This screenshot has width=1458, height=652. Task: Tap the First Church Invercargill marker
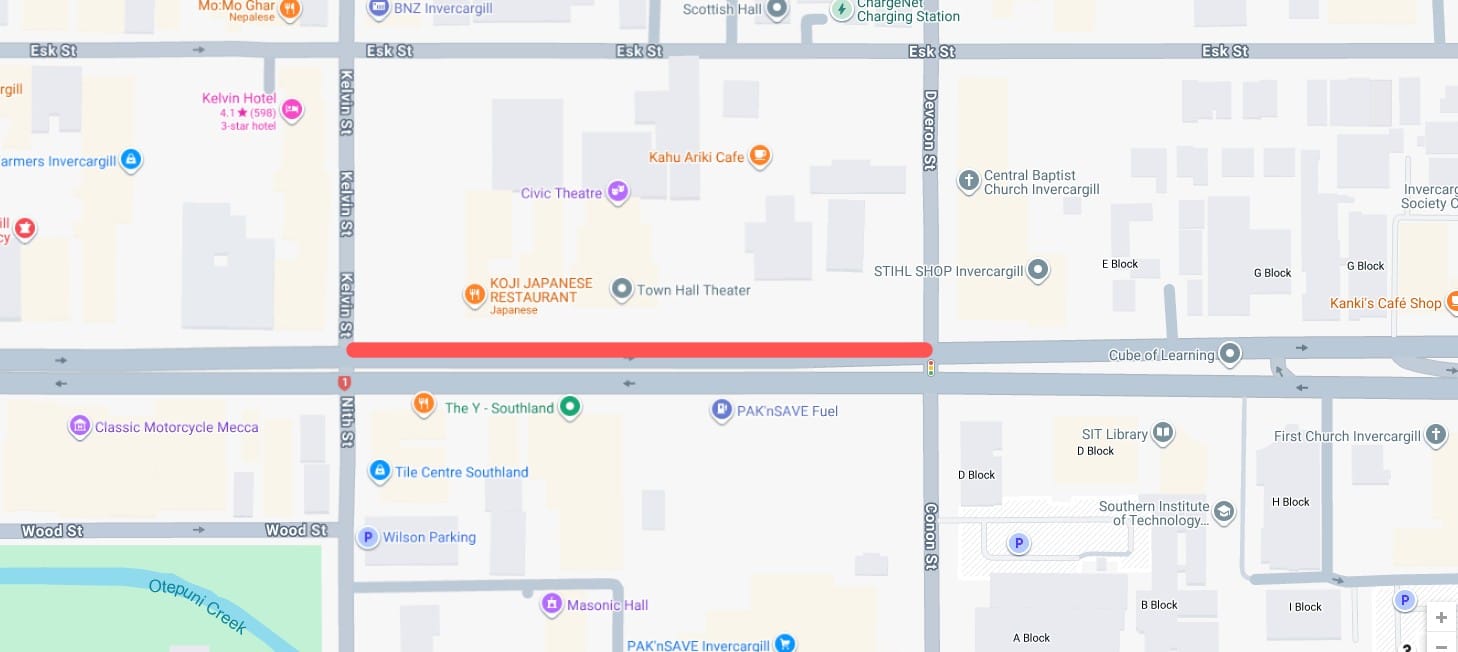pos(1436,435)
